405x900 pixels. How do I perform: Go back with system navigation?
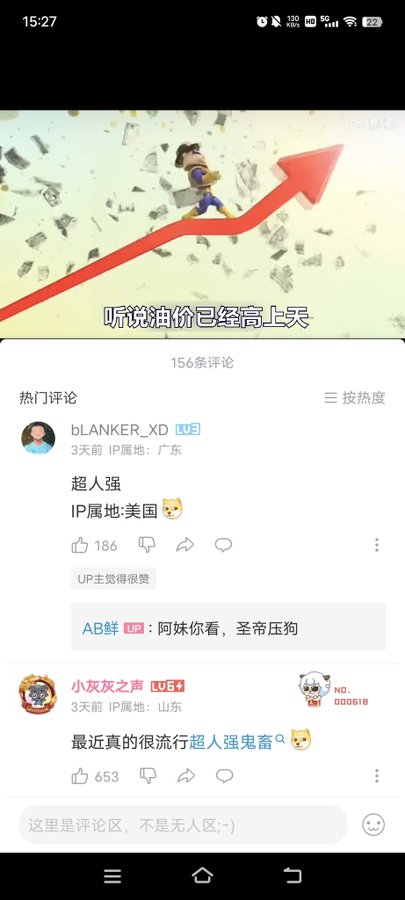[x=293, y=875]
